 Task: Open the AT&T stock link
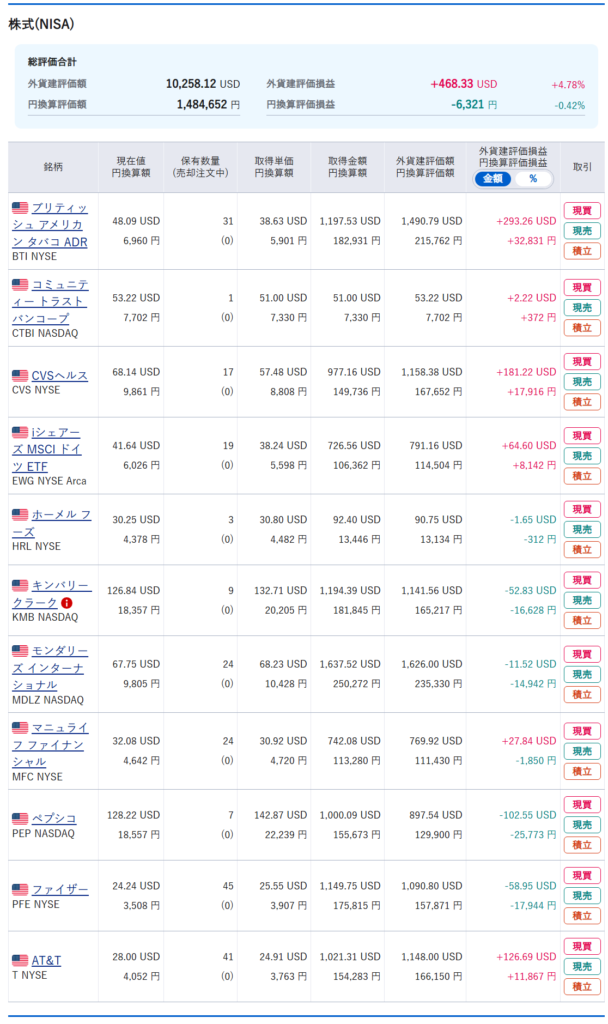[x=46, y=960]
